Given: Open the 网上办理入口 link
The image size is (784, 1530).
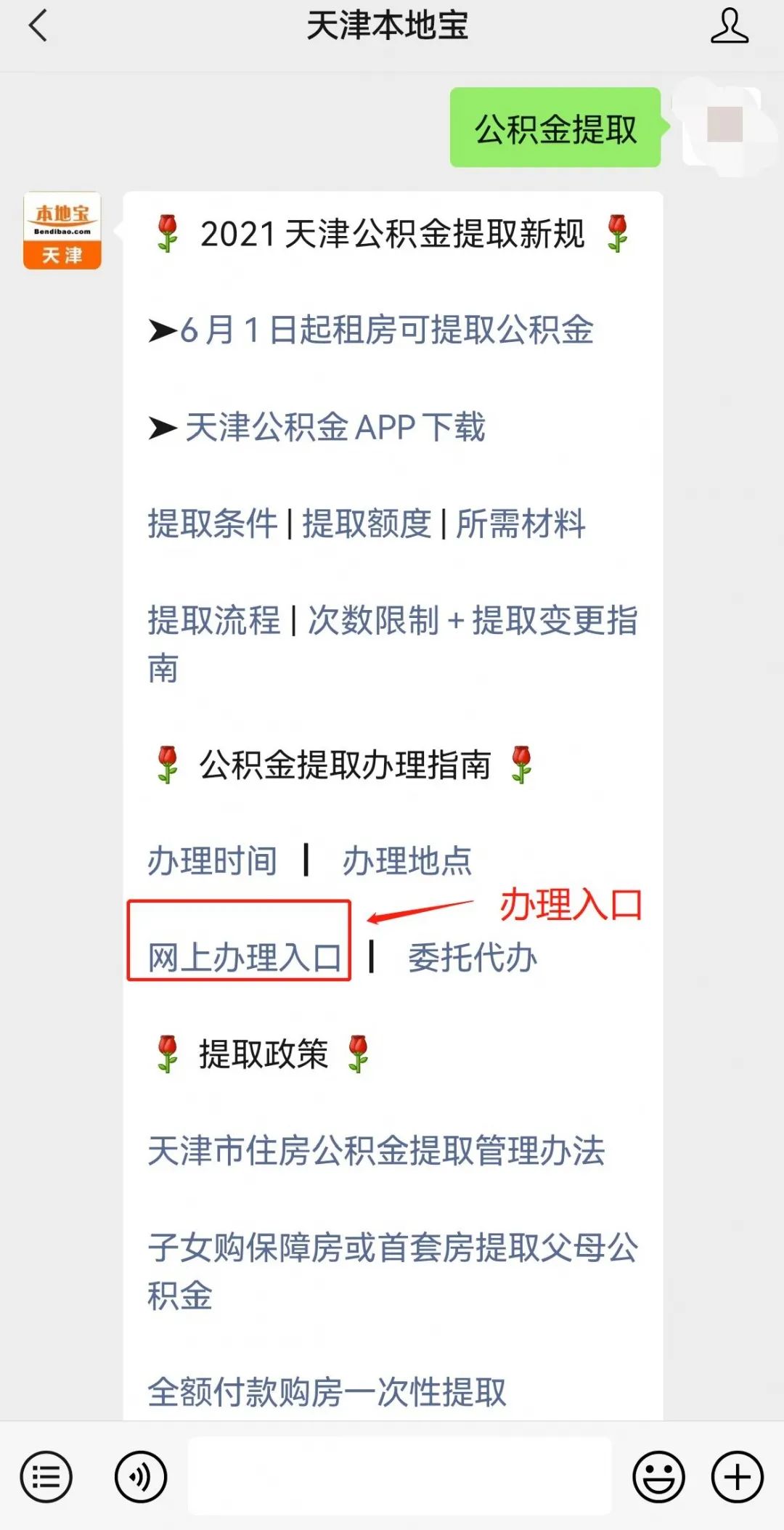Looking at the screenshot, I should point(244,958).
